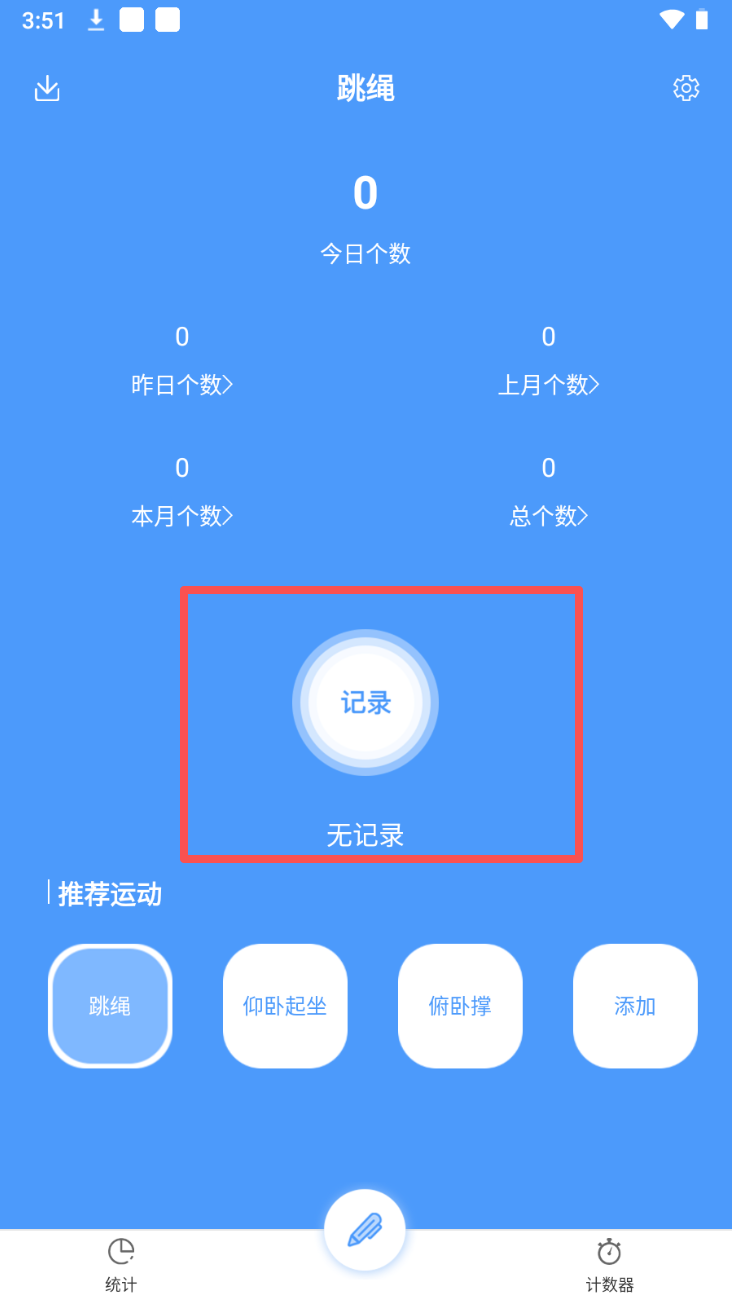Image resolution: width=732 pixels, height=1304 pixels.
Task: Tap the download icon in the top bar
Action: (47, 89)
